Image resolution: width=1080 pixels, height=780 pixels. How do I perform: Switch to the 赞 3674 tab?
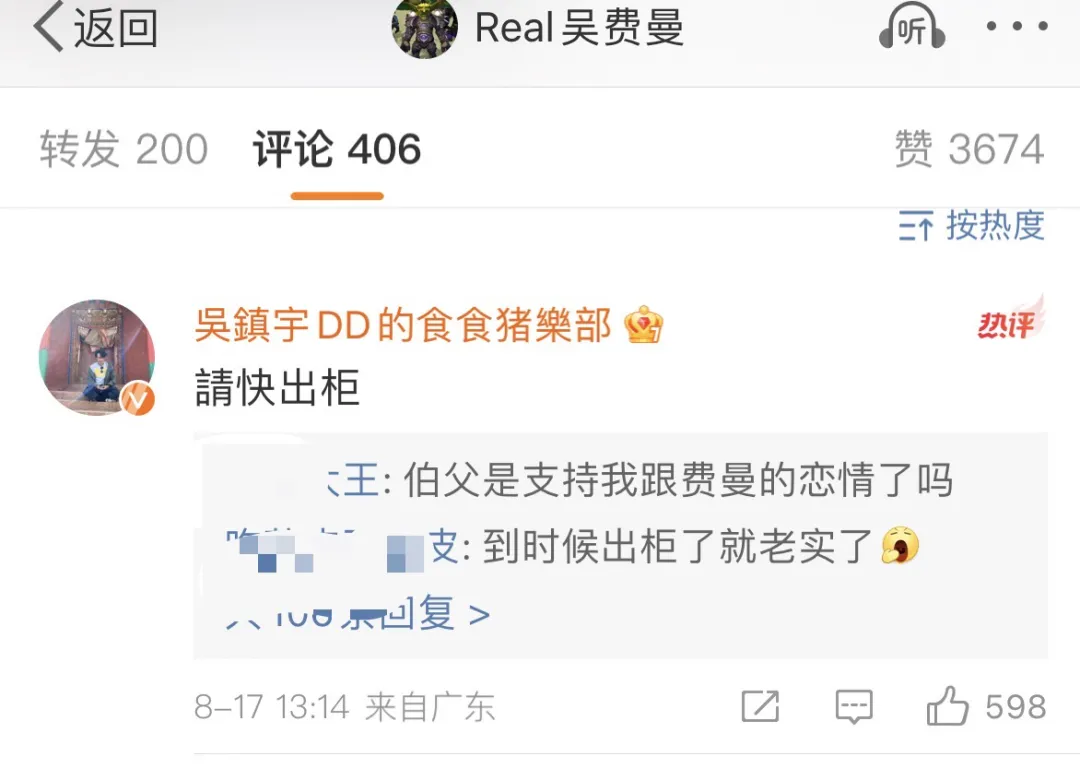(969, 150)
